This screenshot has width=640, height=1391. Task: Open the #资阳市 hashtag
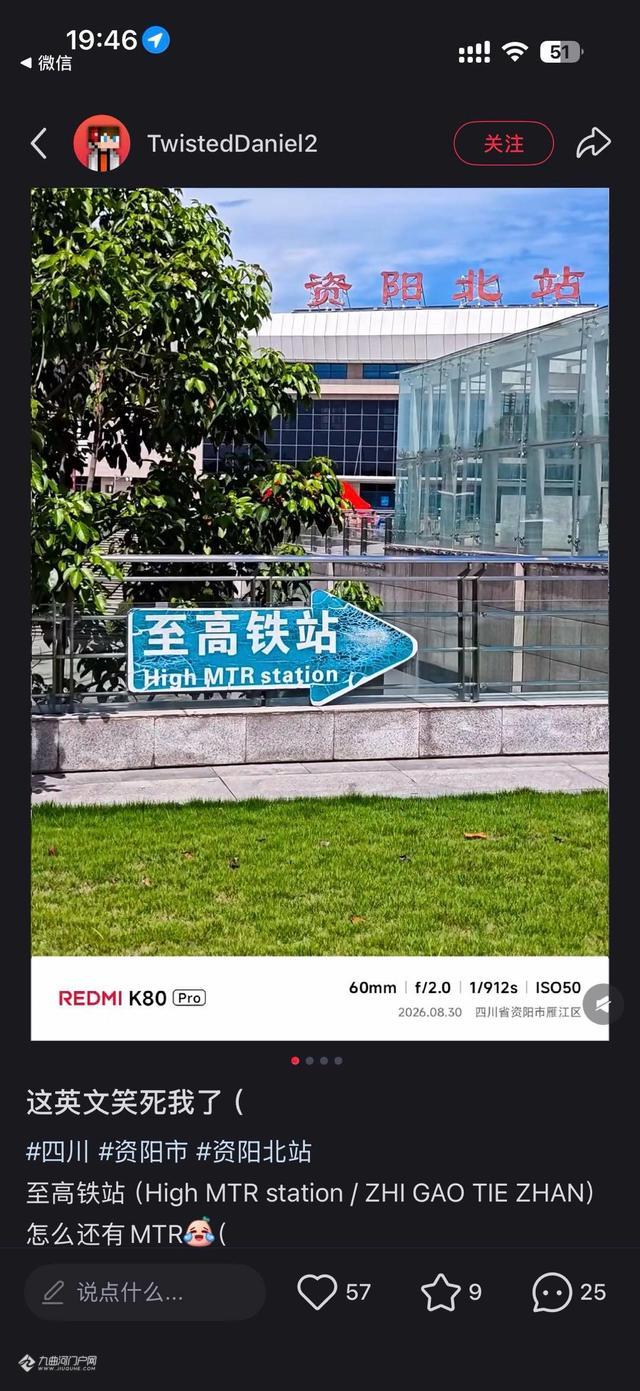tap(143, 1151)
